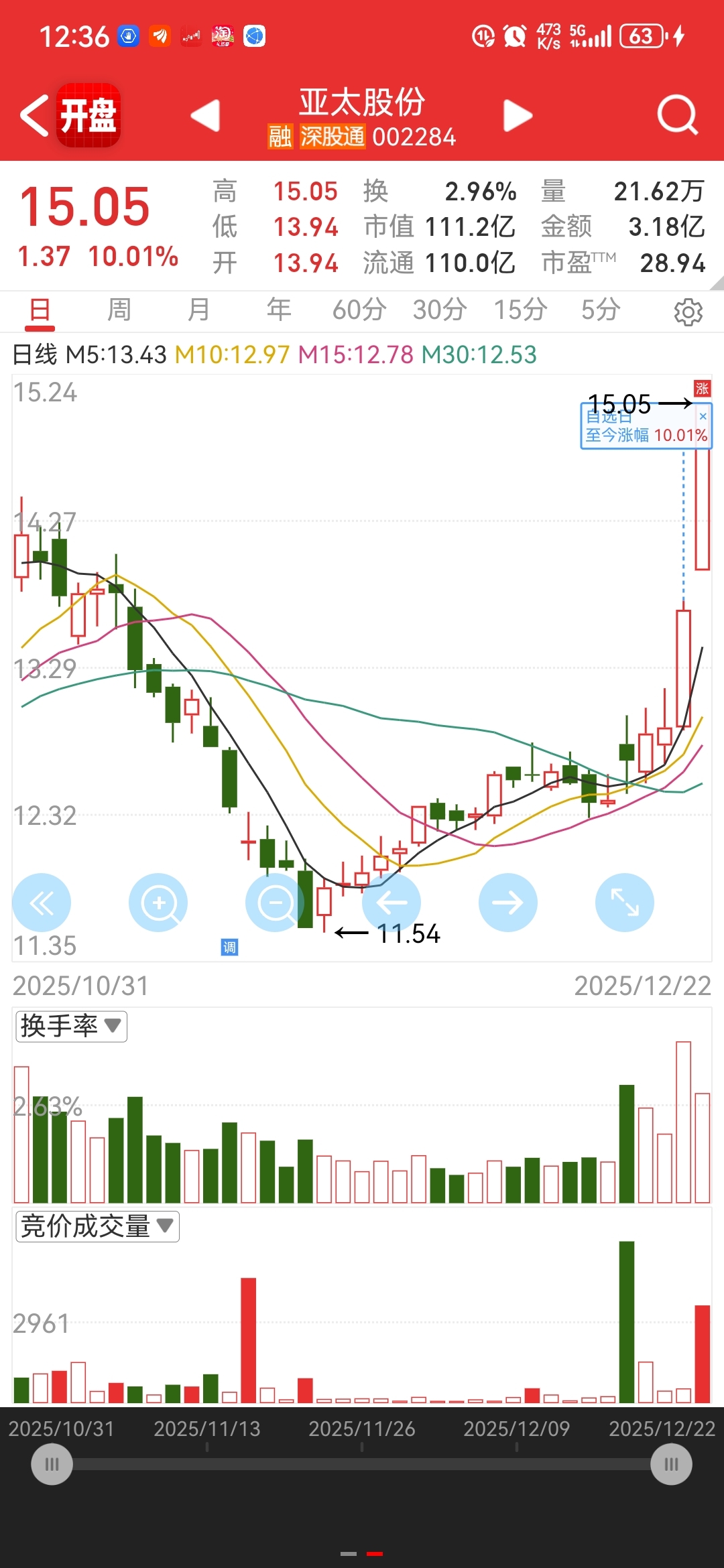The height and width of the screenshot is (1568, 724).
Task: Switch to the 15分 chart
Action: tap(520, 310)
